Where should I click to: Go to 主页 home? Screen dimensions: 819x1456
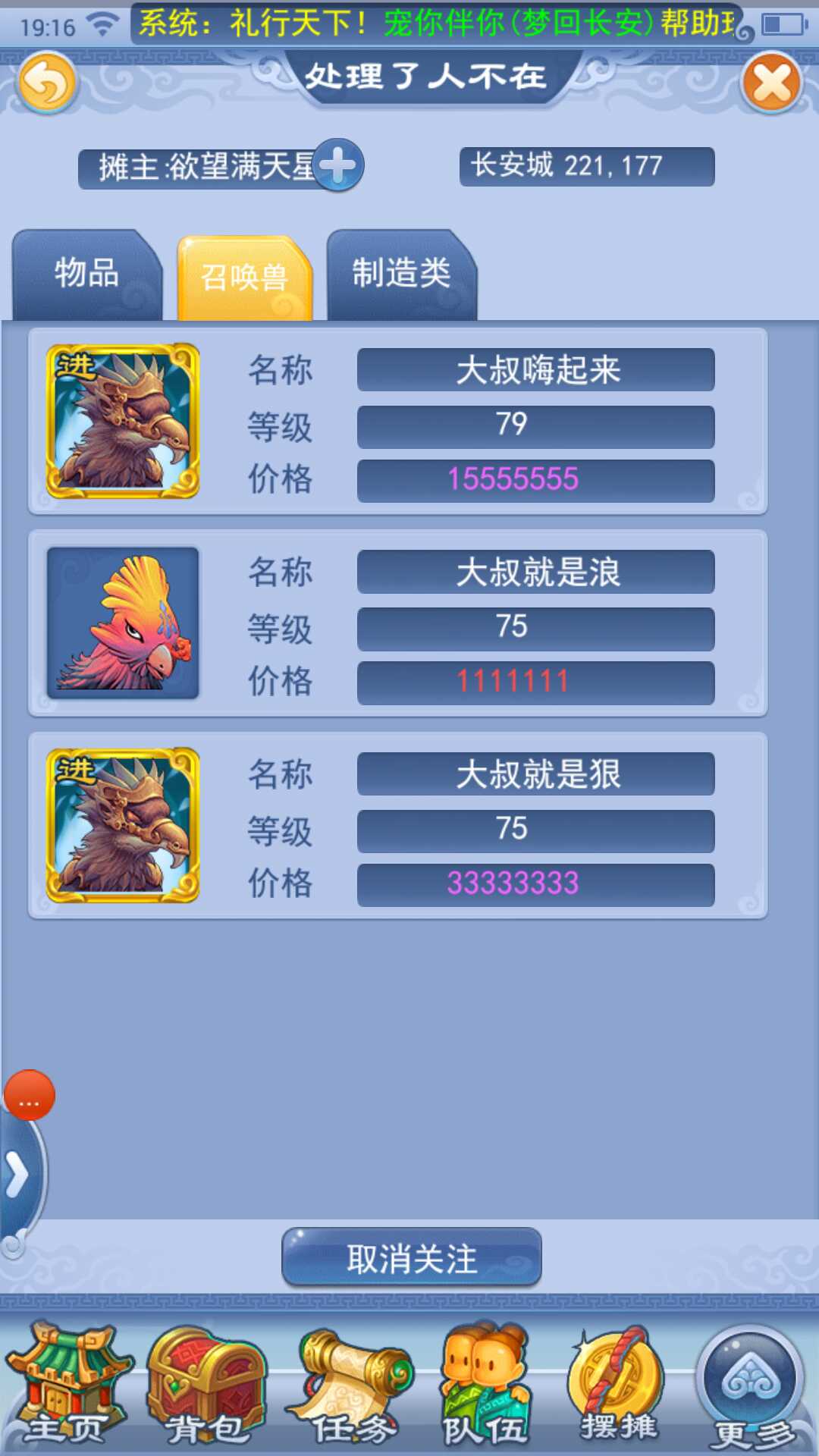[66, 1385]
